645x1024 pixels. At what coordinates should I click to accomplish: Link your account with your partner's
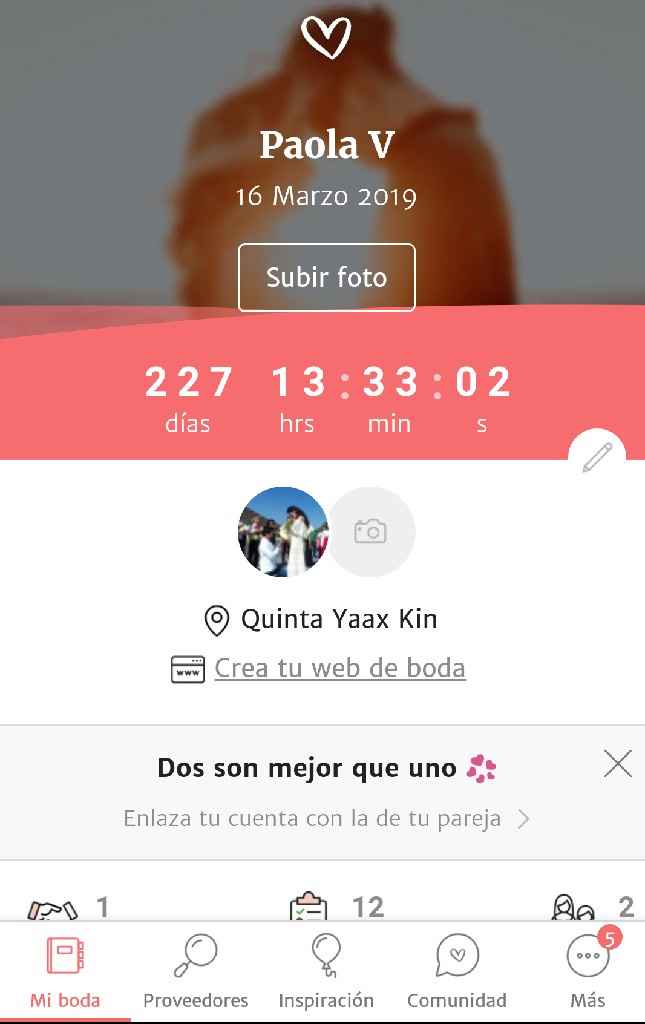pyautogui.click(x=326, y=819)
